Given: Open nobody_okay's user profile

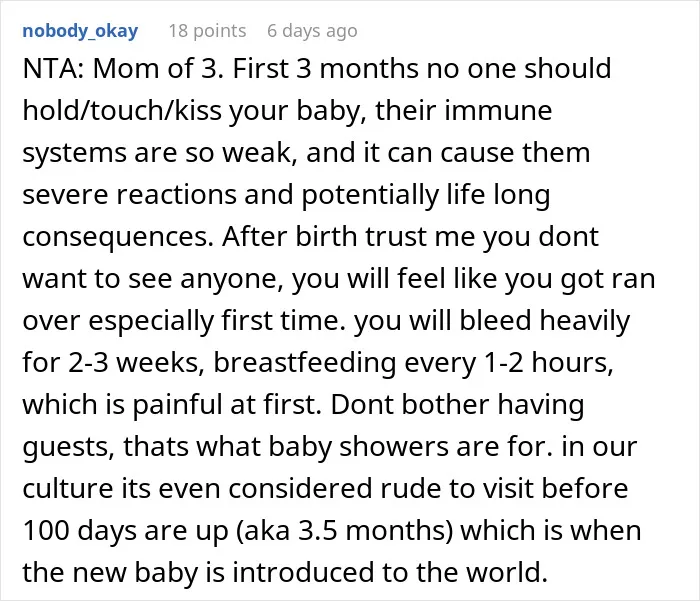Looking at the screenshot, I should (80, 31).
